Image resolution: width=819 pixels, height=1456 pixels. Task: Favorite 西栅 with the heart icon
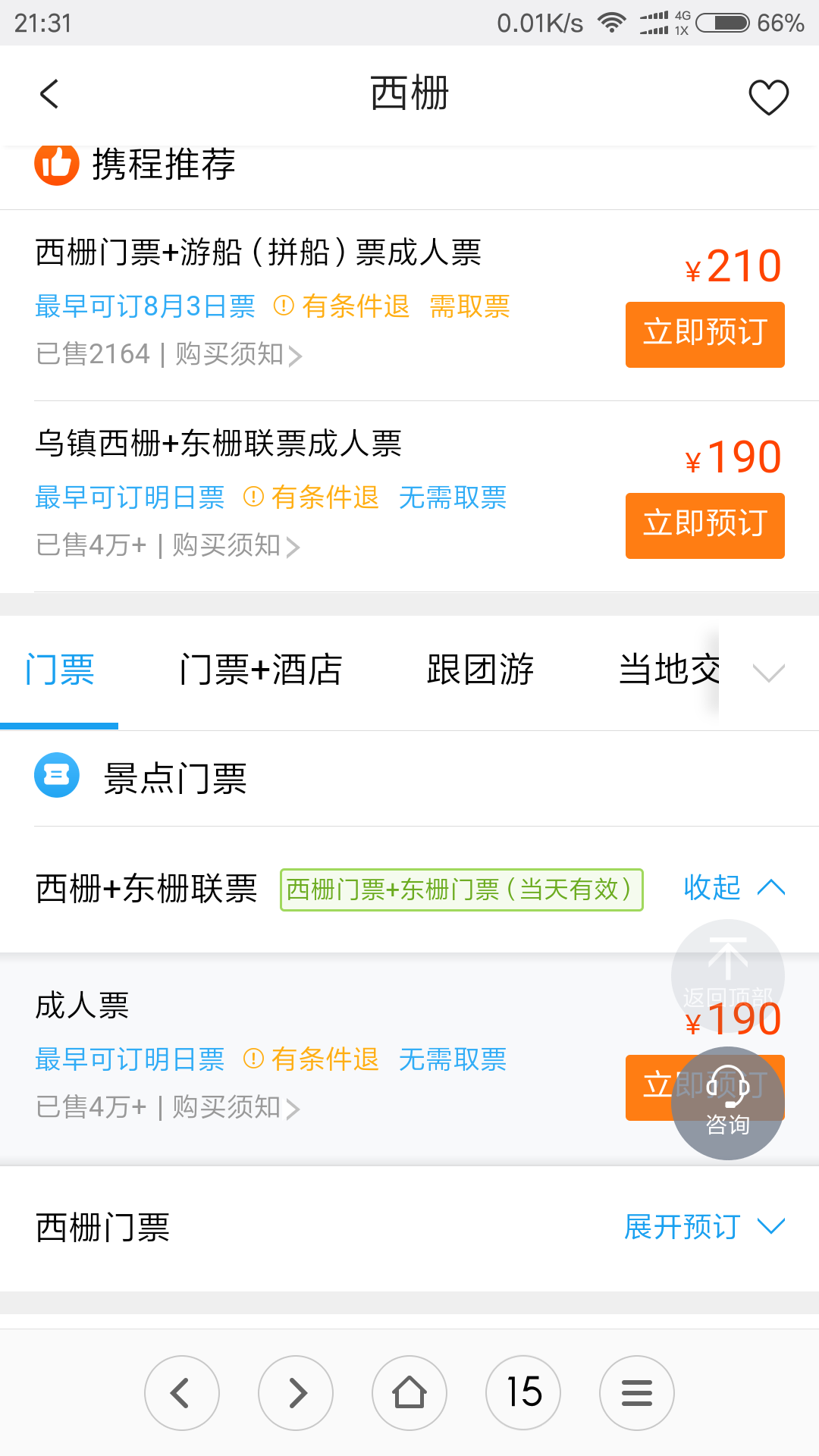(x=768, y=97)
